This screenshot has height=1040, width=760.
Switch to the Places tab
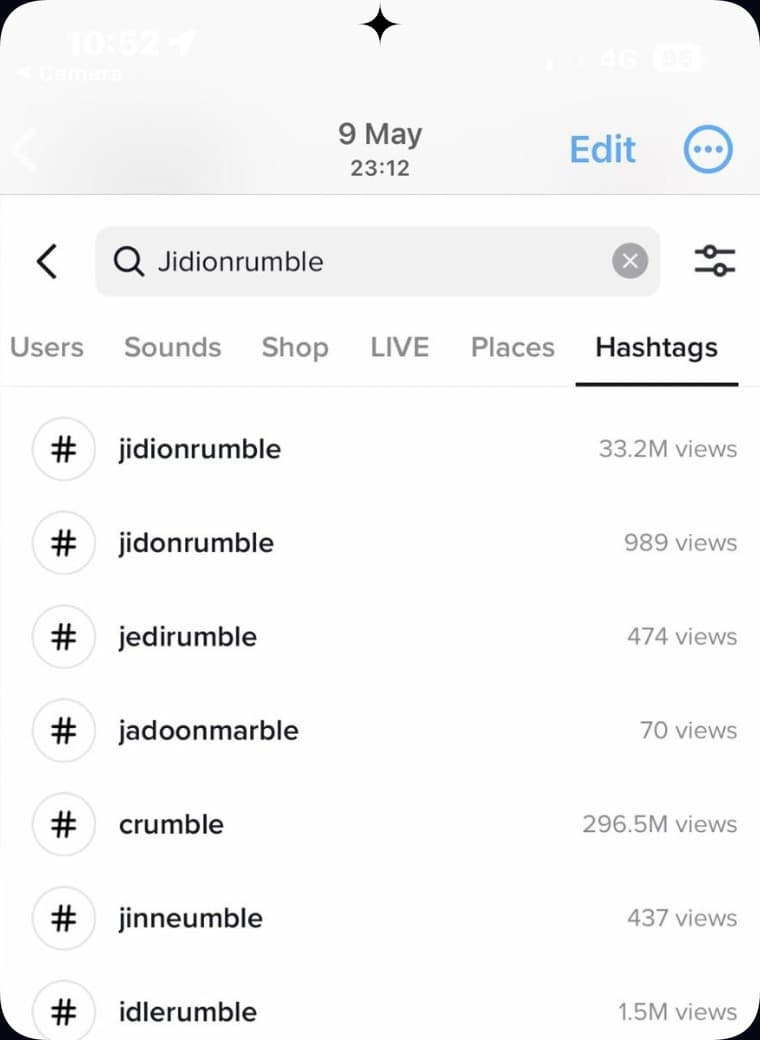(512, 347)
